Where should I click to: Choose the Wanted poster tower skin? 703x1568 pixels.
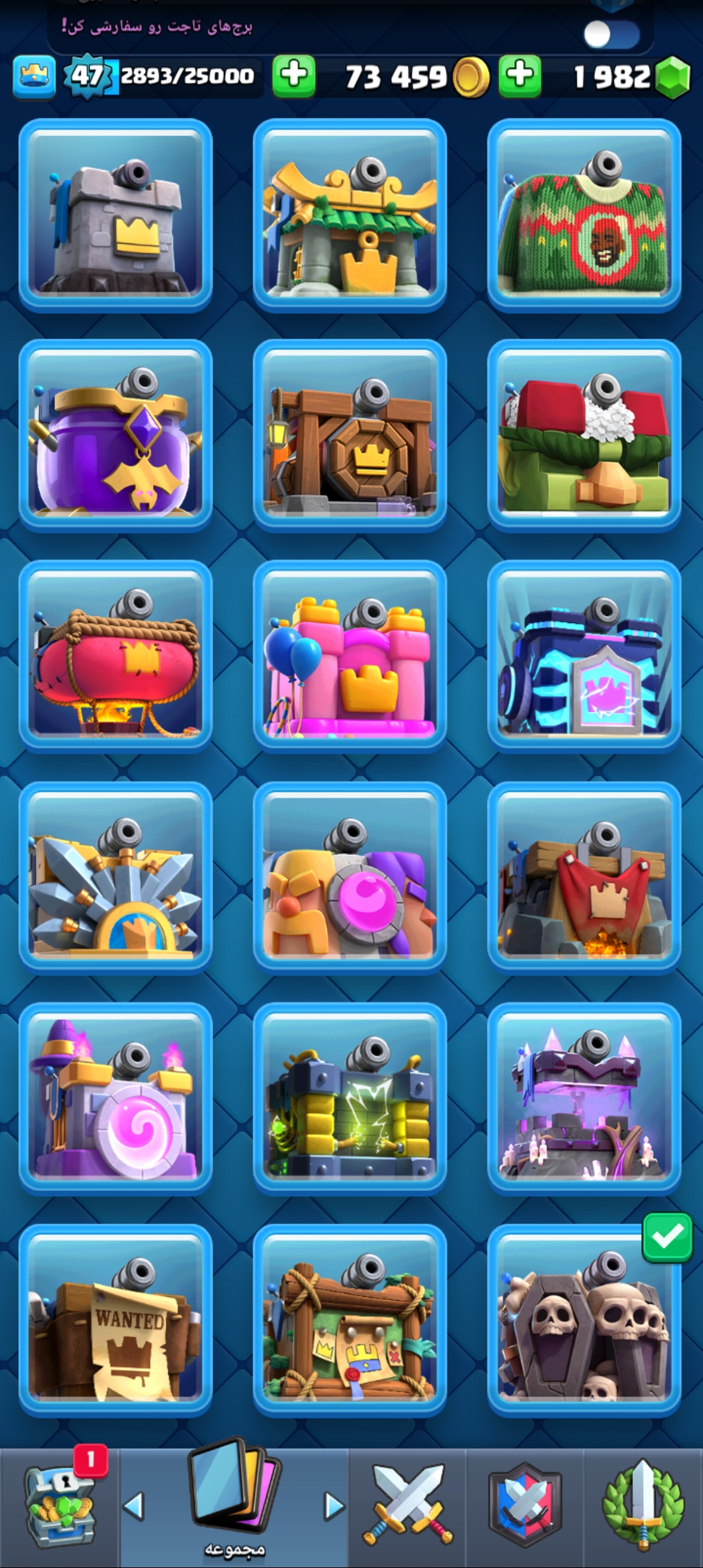point(116,1320)
